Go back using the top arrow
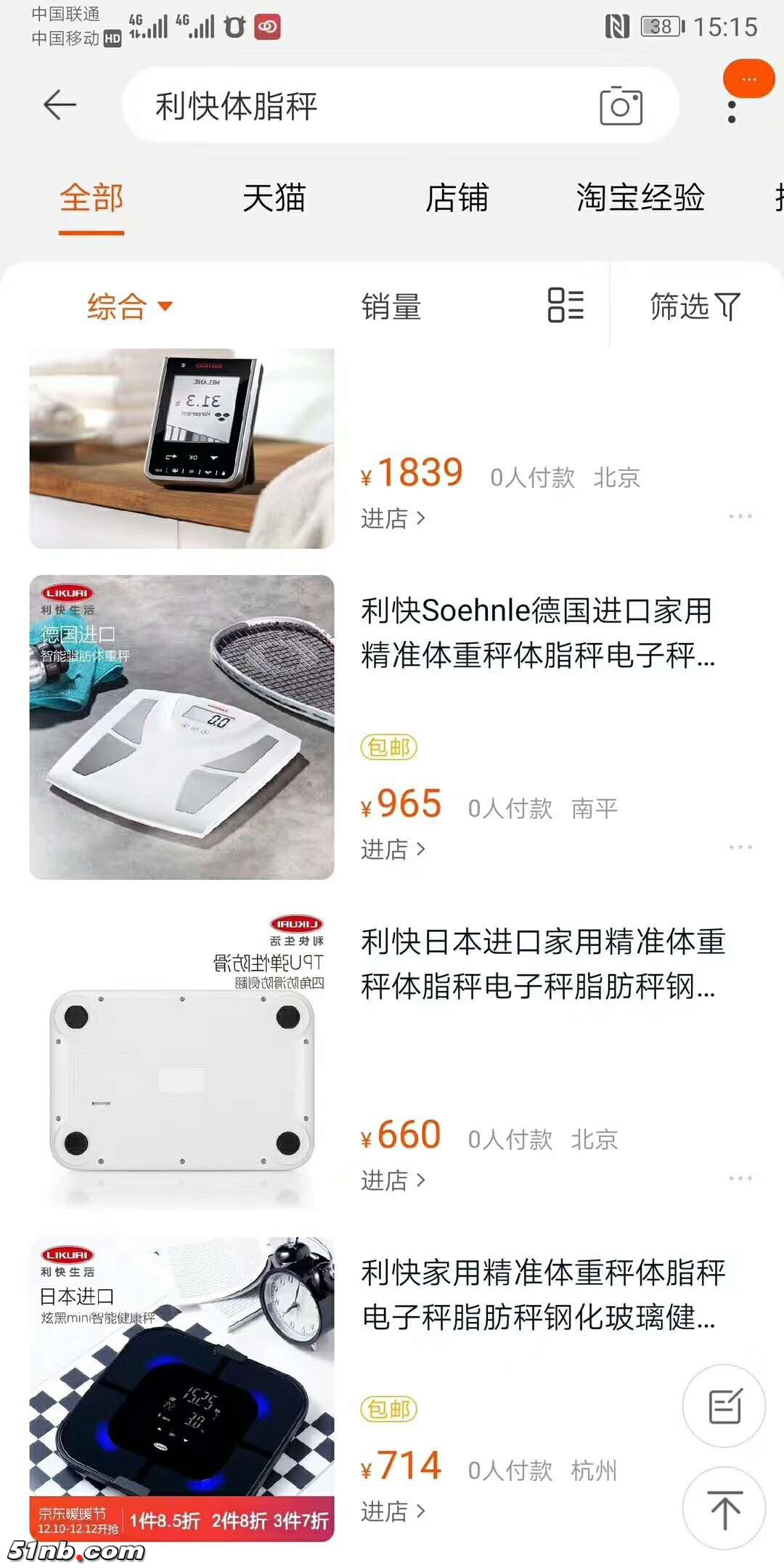The height and width of the screenshot is (1568, 784). point(60,105)
